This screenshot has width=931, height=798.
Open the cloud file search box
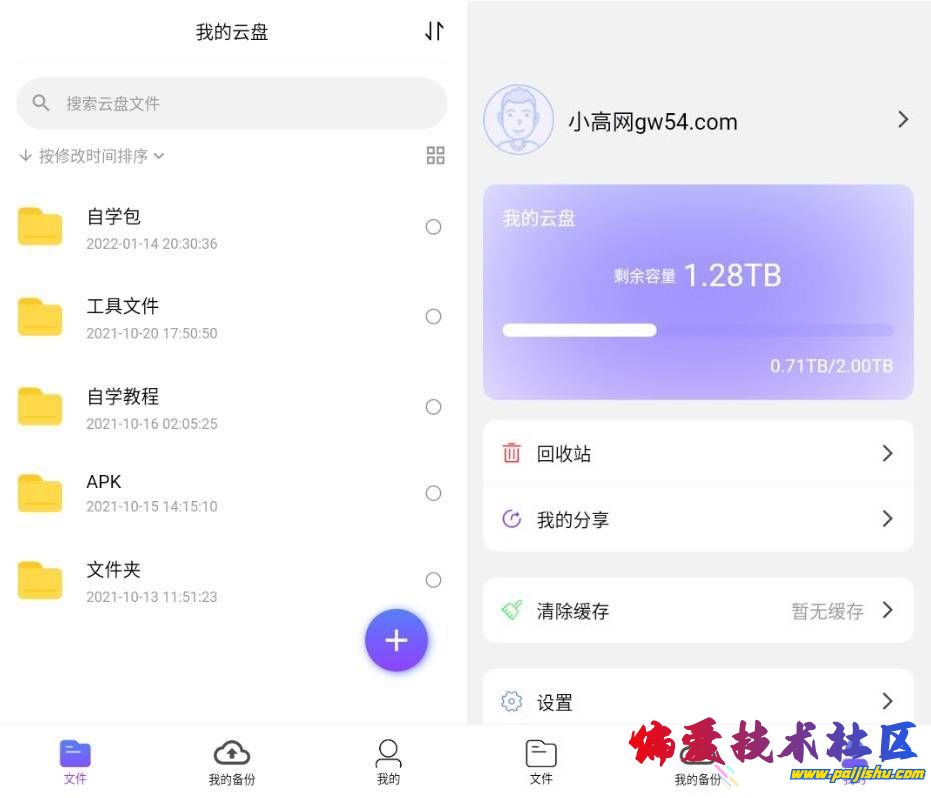232,103
